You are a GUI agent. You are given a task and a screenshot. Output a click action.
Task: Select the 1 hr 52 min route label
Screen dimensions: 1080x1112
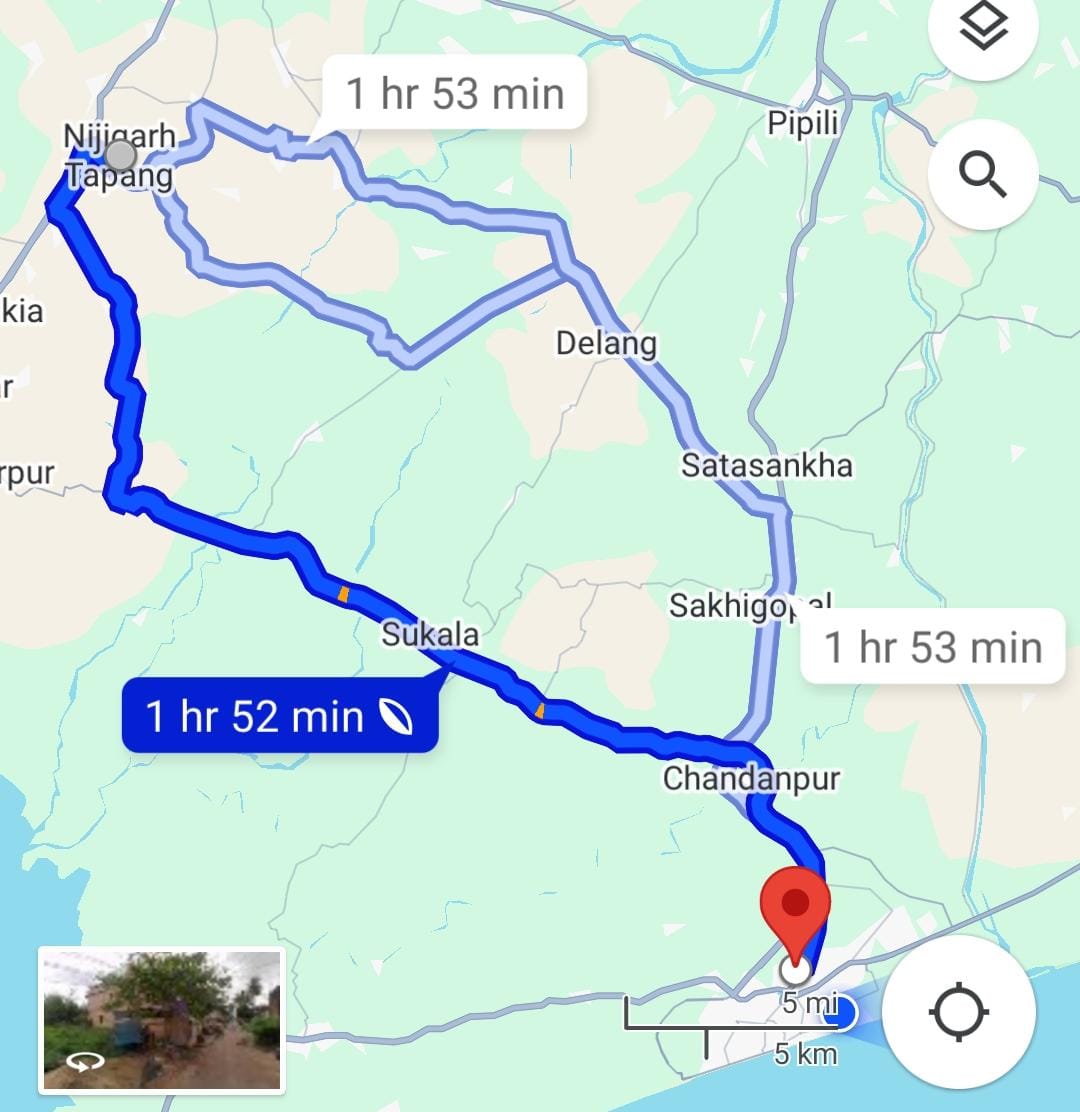[279, 716]
